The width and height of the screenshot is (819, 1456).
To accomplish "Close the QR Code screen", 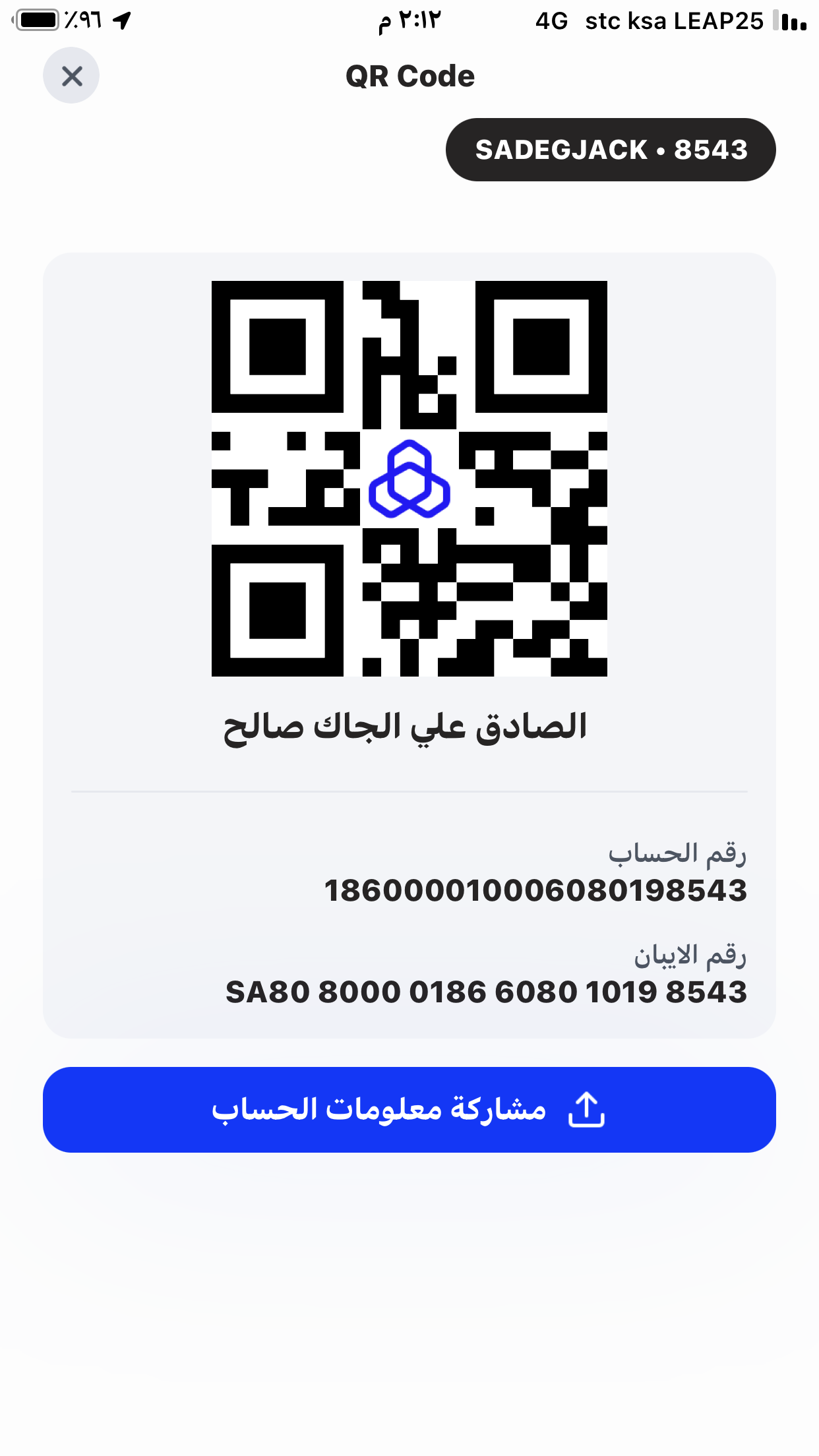I will tap(71, 76).
